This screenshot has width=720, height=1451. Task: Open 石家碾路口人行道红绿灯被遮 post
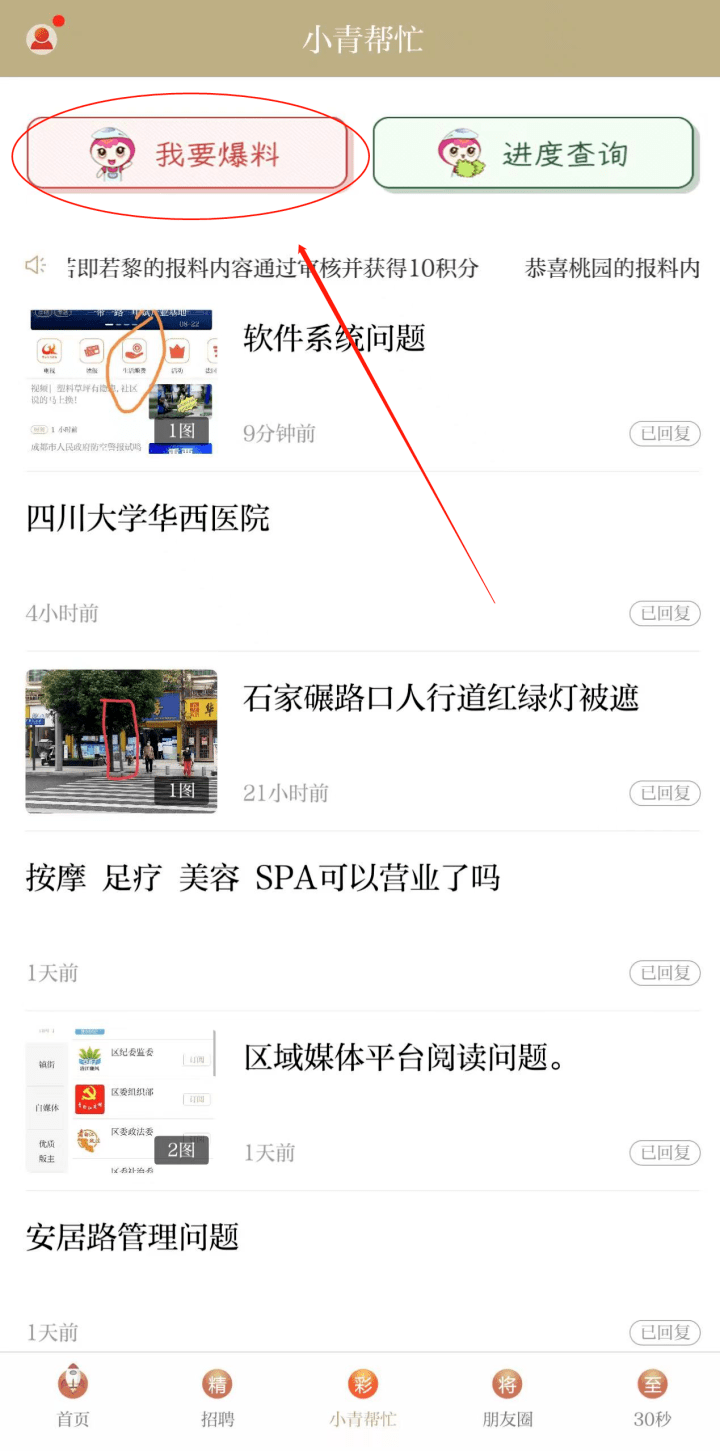440,698
